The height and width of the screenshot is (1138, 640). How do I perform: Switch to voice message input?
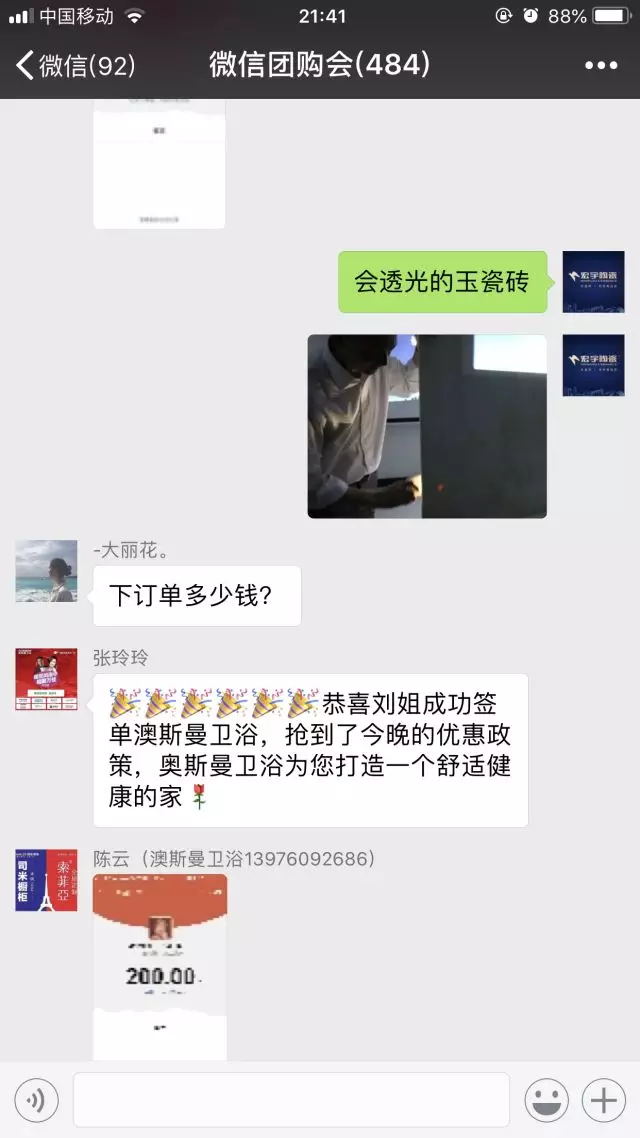coord(36,1101)
